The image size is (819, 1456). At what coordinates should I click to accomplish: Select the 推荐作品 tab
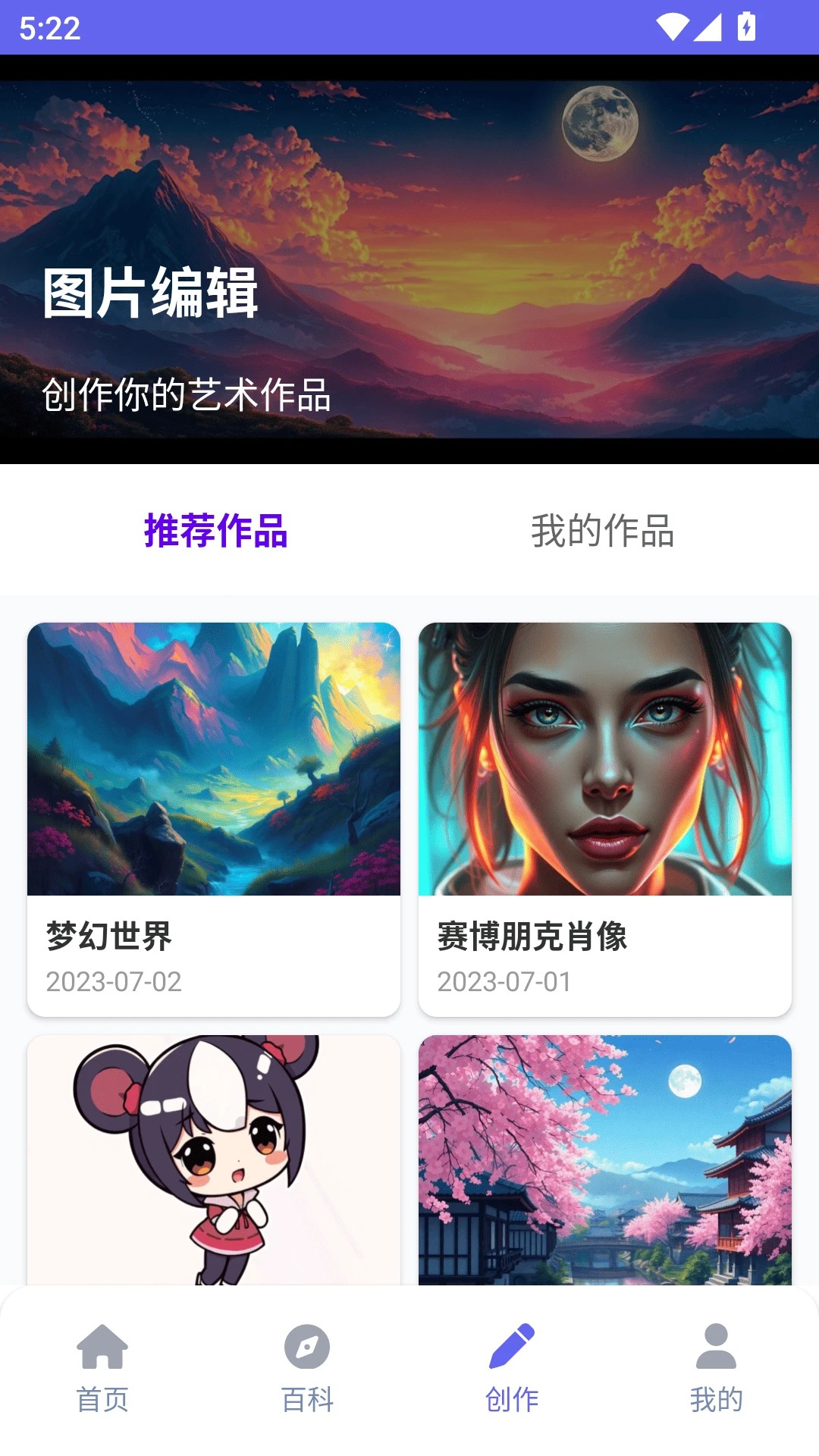[216, 532]
